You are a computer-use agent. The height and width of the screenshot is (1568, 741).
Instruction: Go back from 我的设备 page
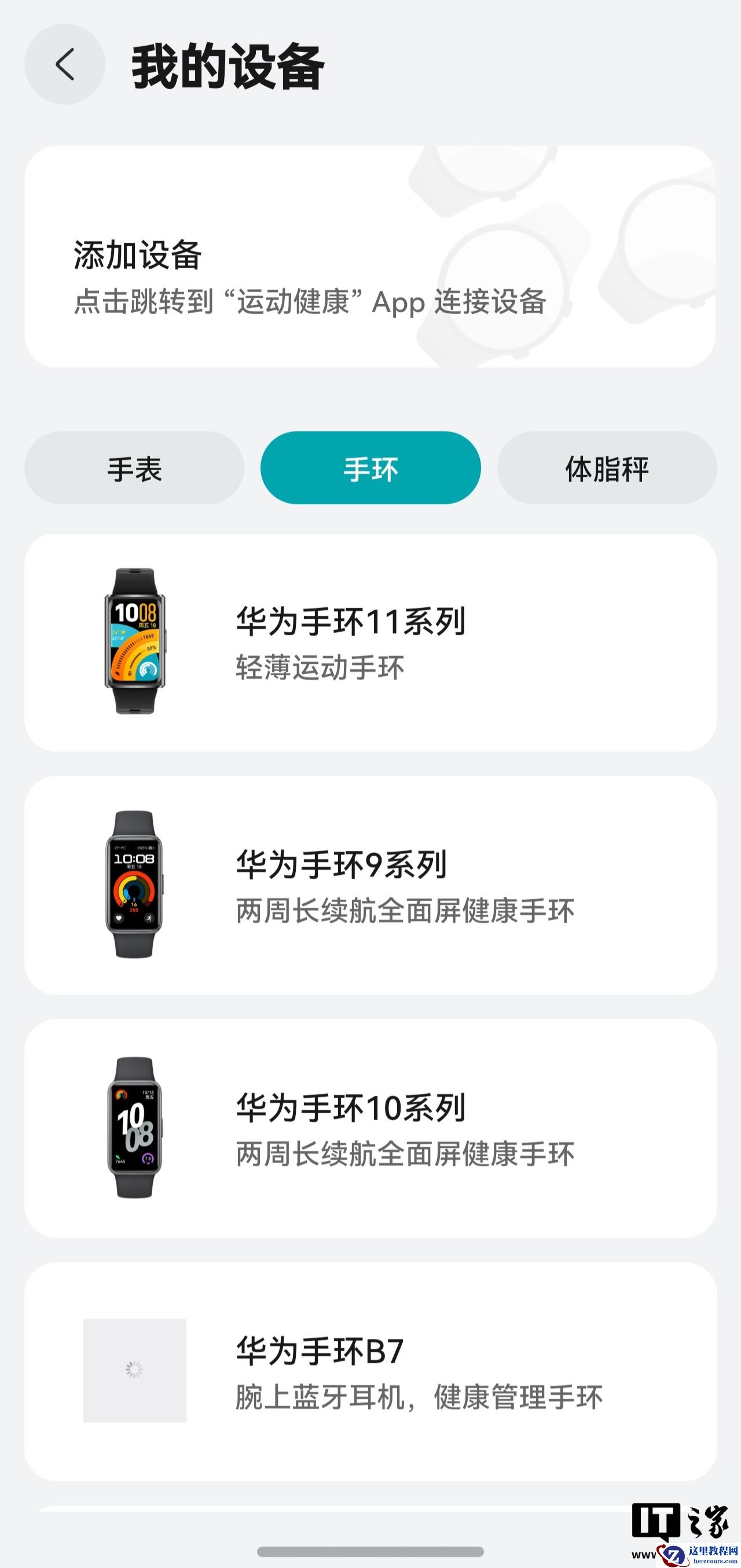point(64,64)
